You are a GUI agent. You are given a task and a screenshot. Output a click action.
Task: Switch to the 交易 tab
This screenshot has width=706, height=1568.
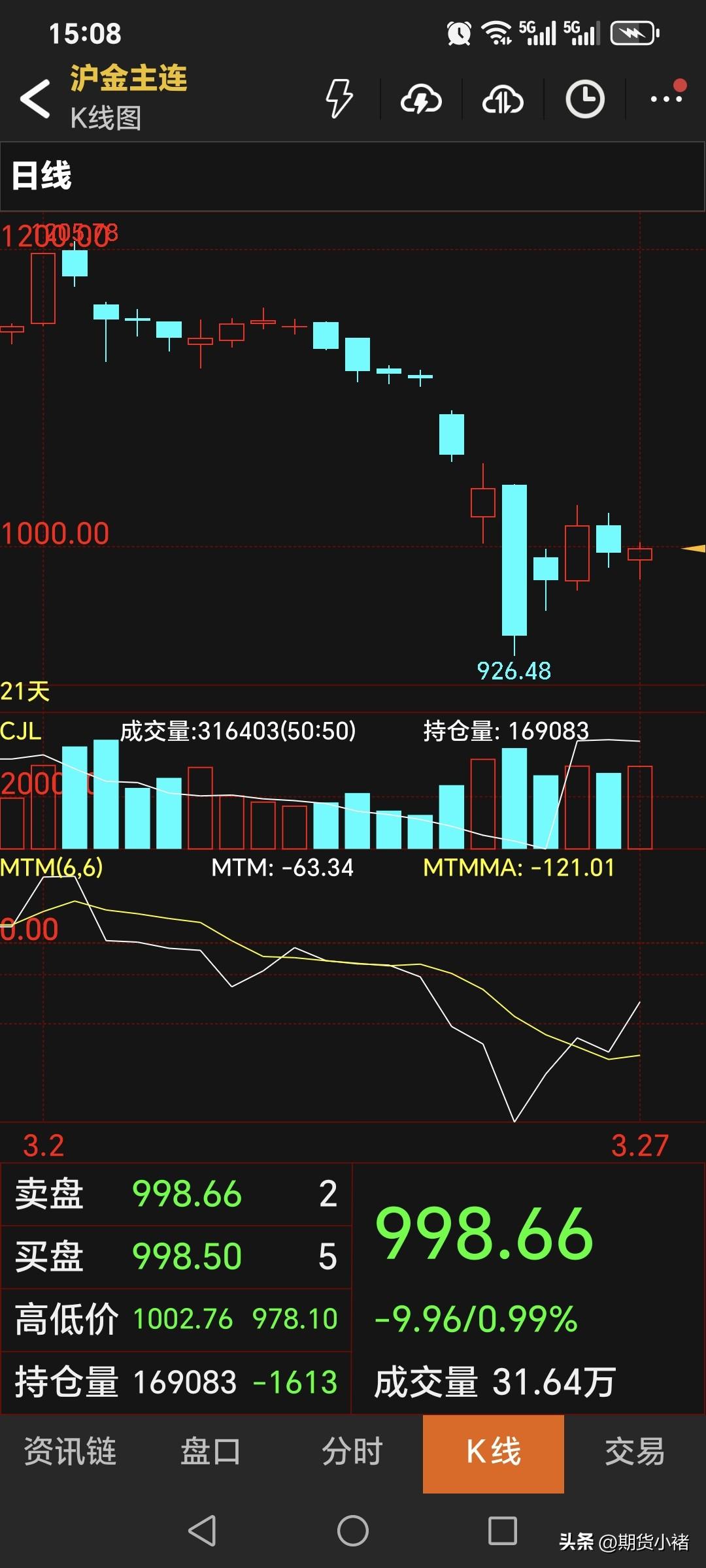(x=634, y=1452)
